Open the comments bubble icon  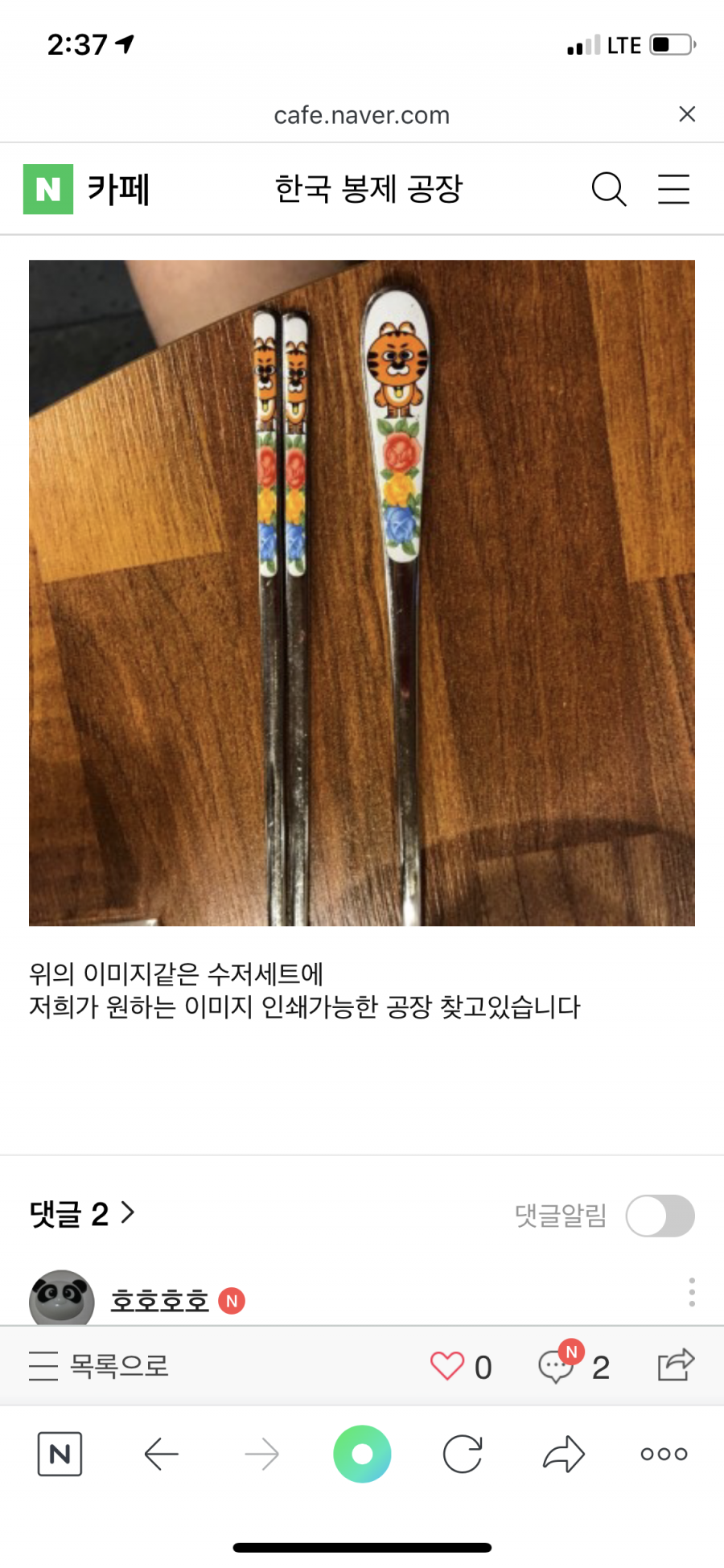point(557,1366)
